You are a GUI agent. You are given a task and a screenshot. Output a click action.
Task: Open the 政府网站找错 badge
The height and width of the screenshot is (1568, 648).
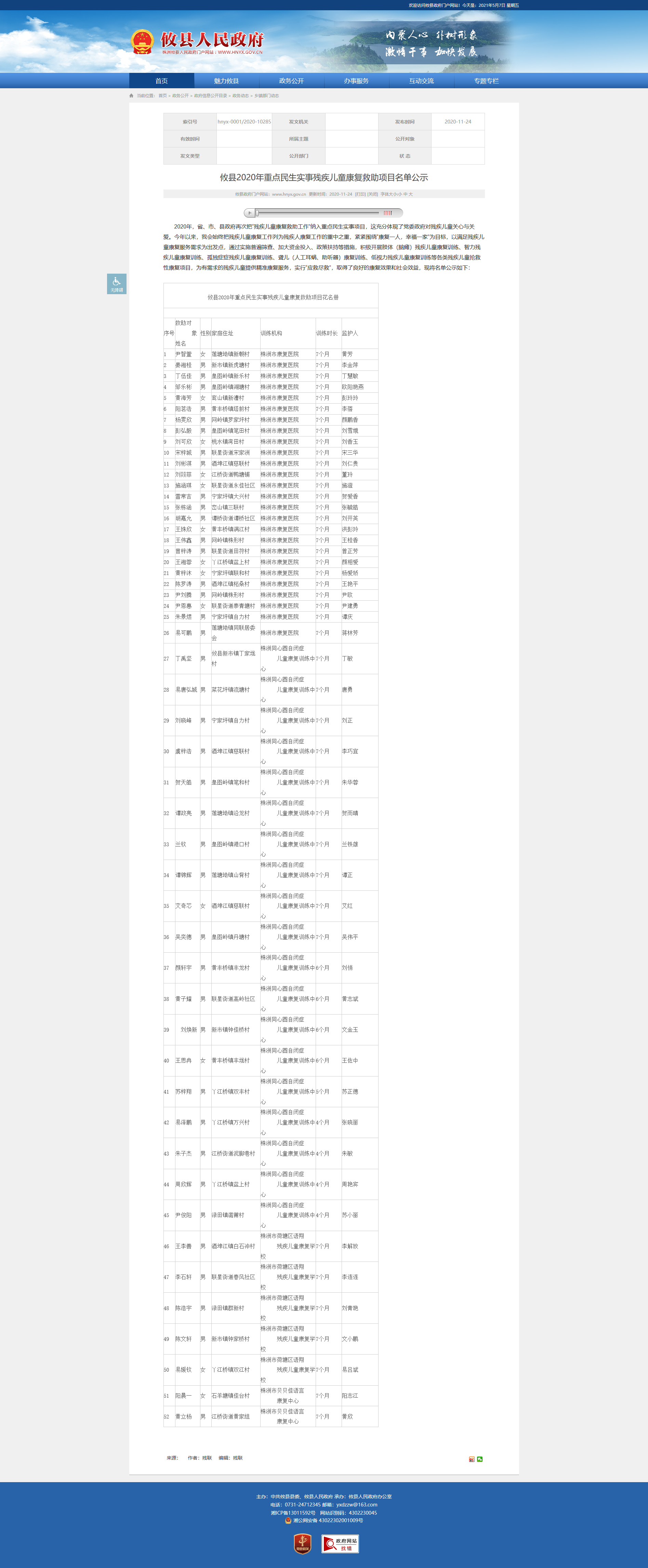click(340, 1544)
